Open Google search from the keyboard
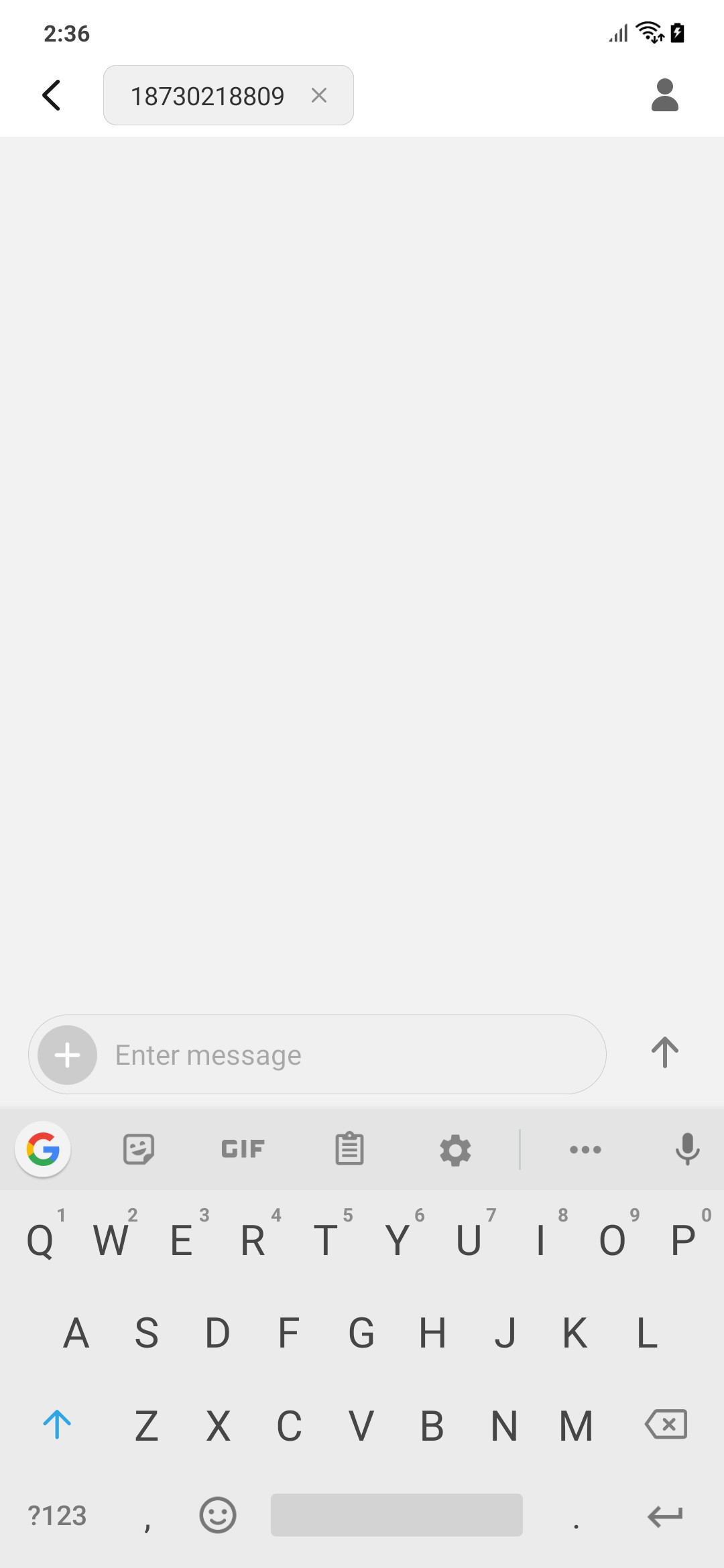 click(43, 1149)
